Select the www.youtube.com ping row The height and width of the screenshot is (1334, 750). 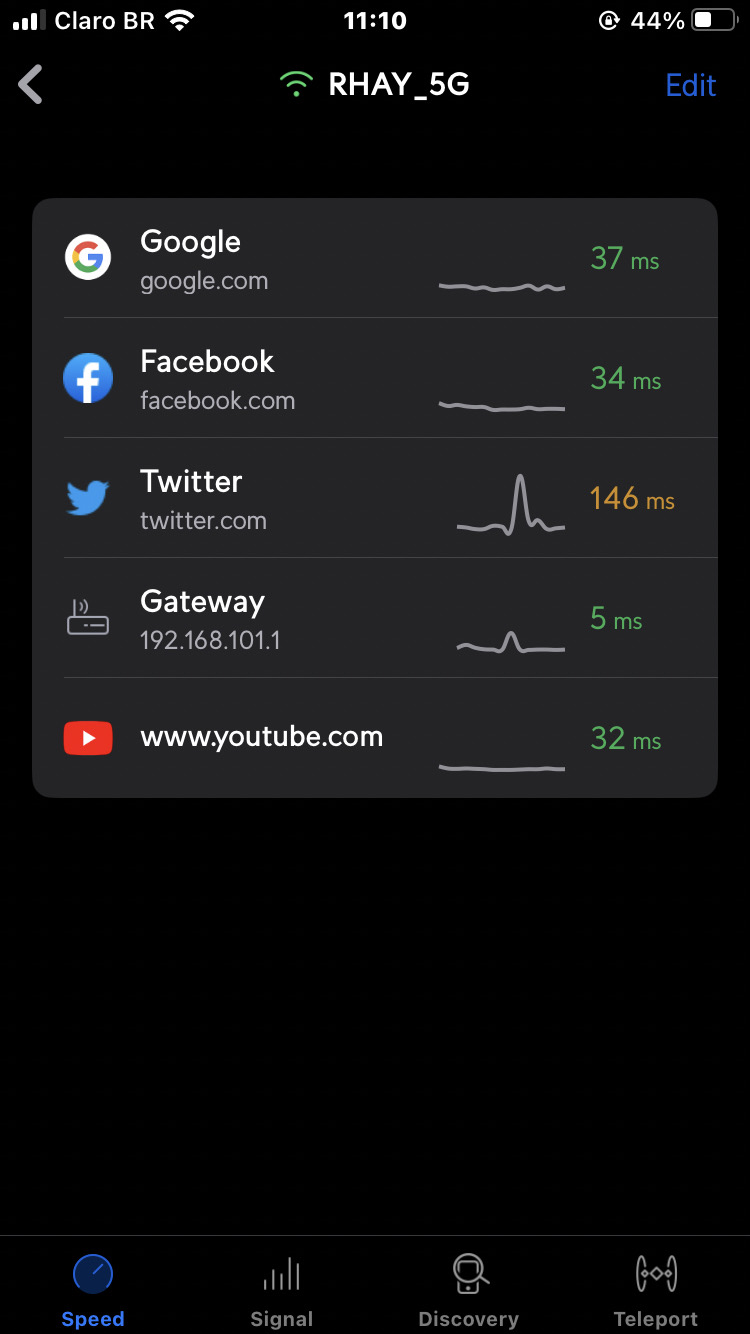375,739
